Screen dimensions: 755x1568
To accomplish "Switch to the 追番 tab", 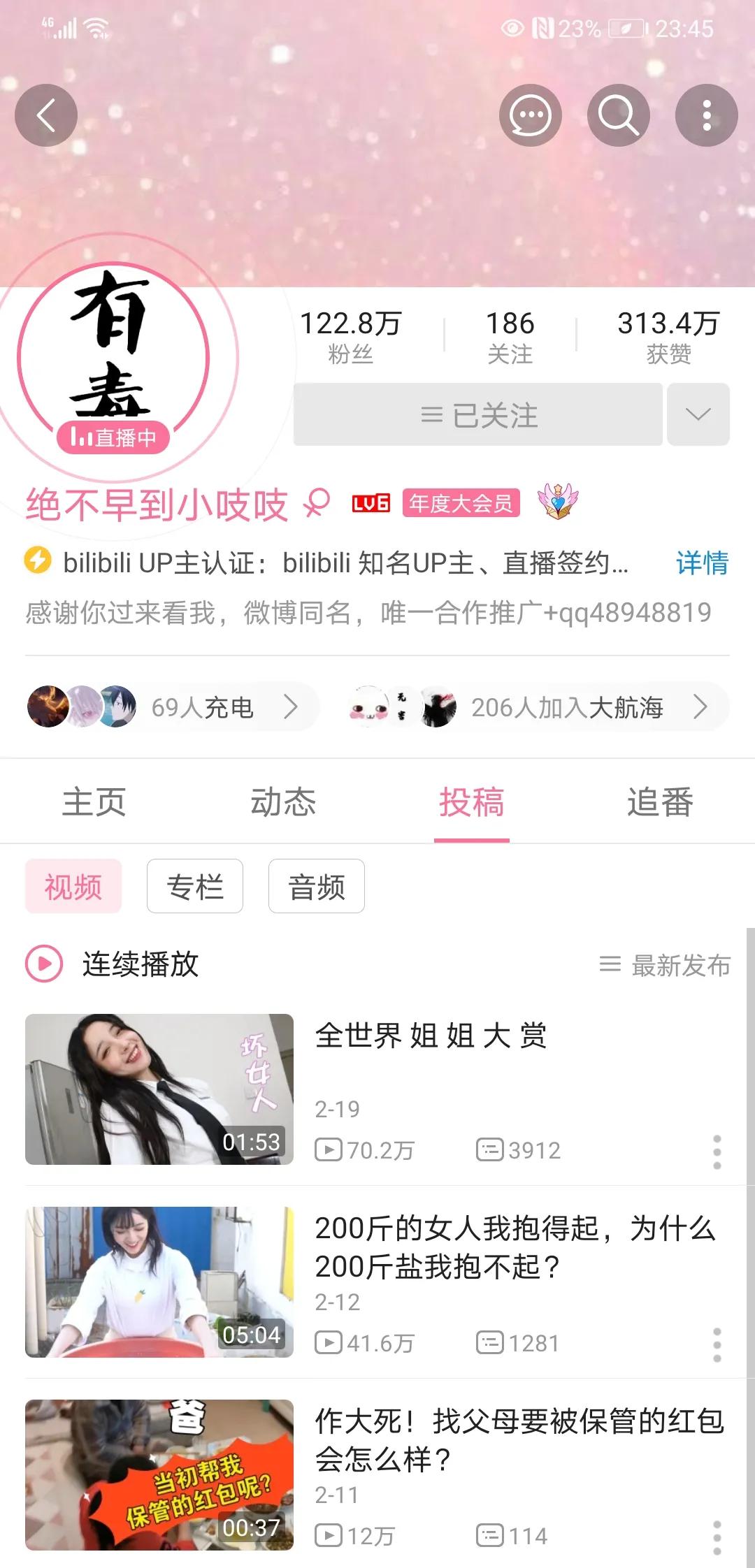I will pos(661,802).
